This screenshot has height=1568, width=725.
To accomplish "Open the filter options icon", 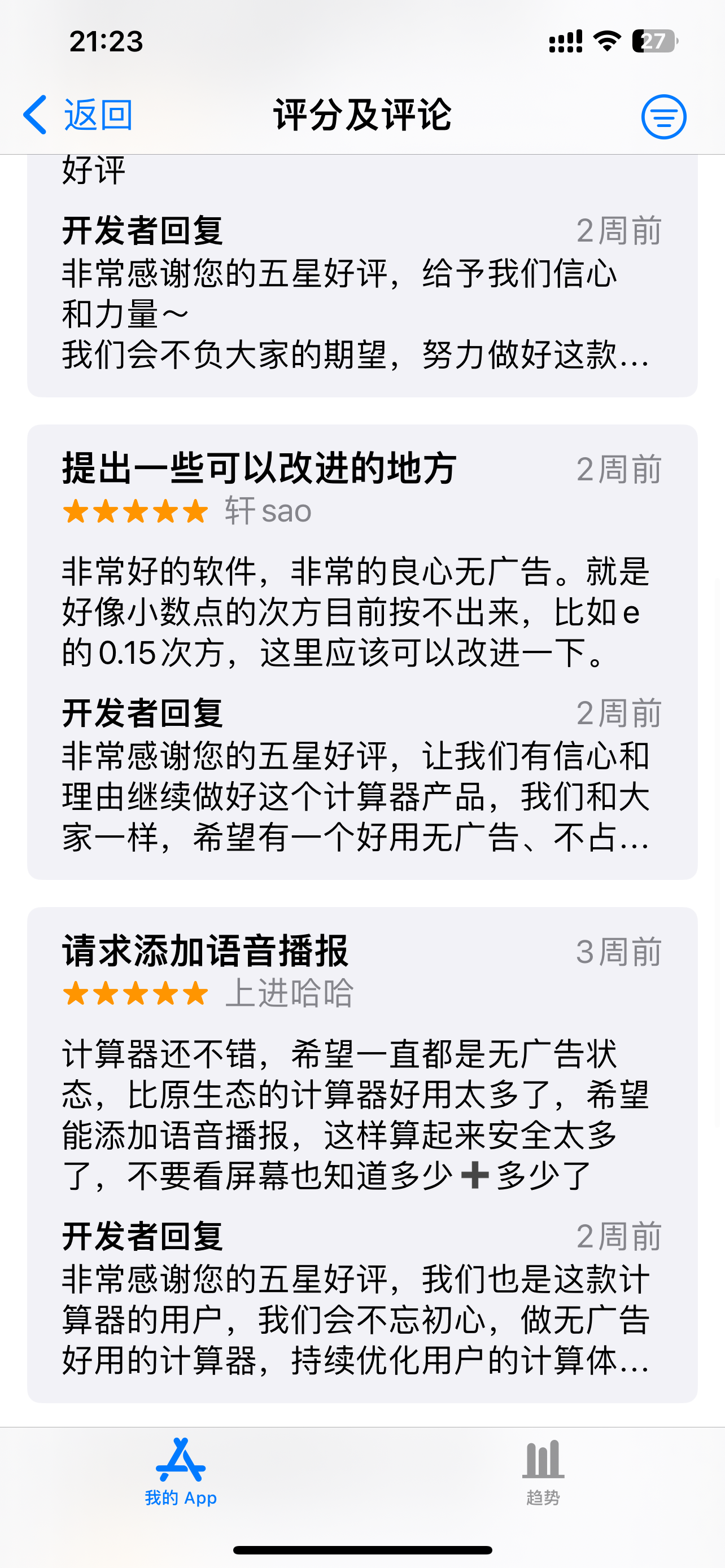I will pyautogui.click(x=663, y=116).
